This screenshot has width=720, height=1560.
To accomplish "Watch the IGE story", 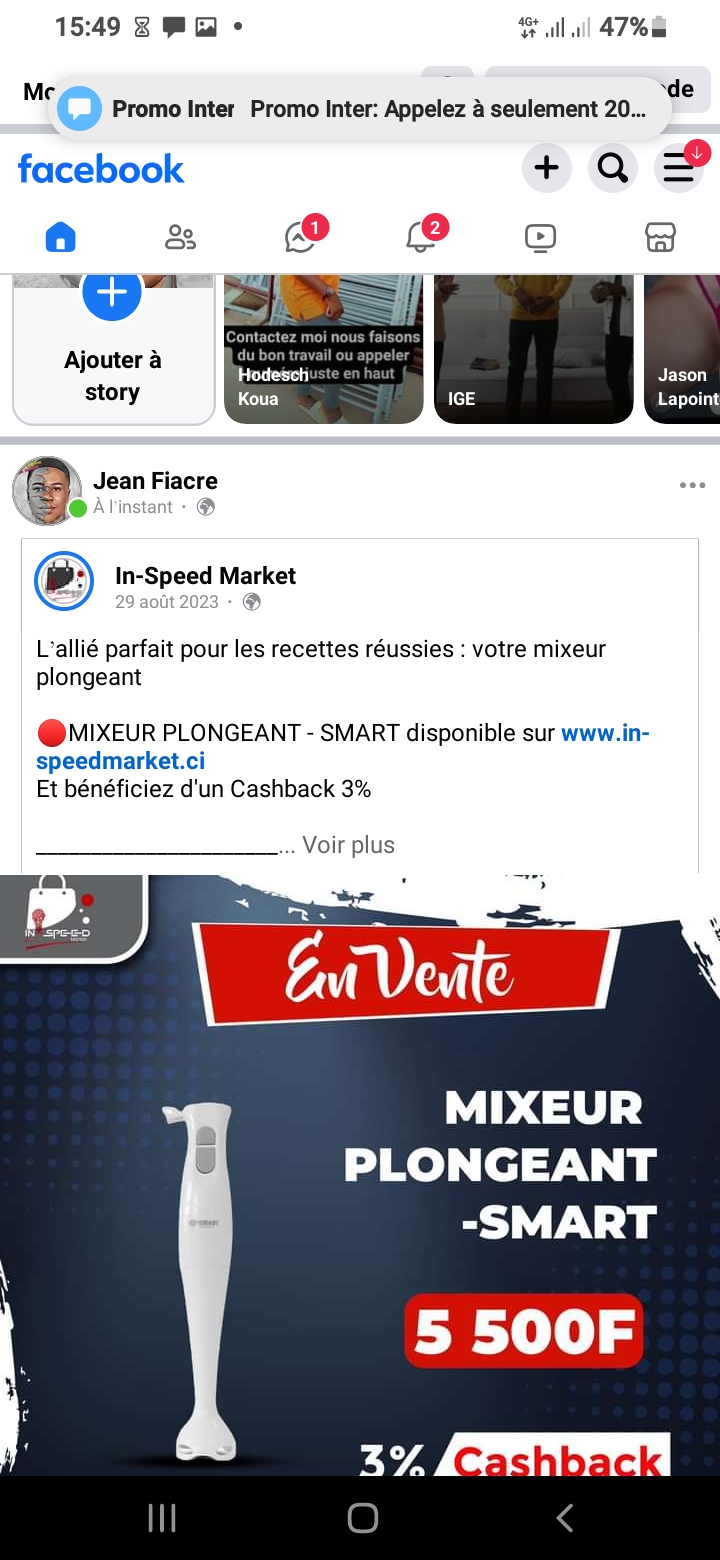I will [533, 348].
